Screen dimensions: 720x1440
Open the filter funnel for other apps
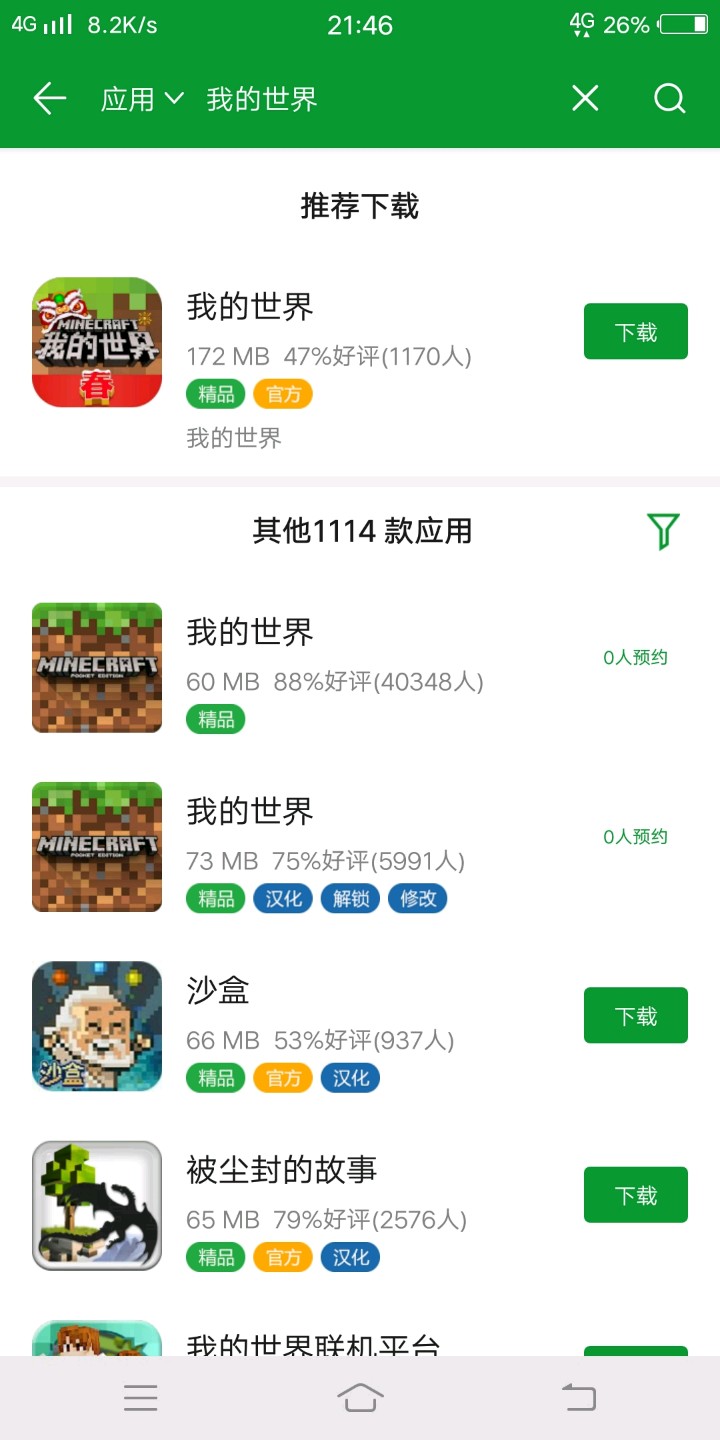coord(662,531)
